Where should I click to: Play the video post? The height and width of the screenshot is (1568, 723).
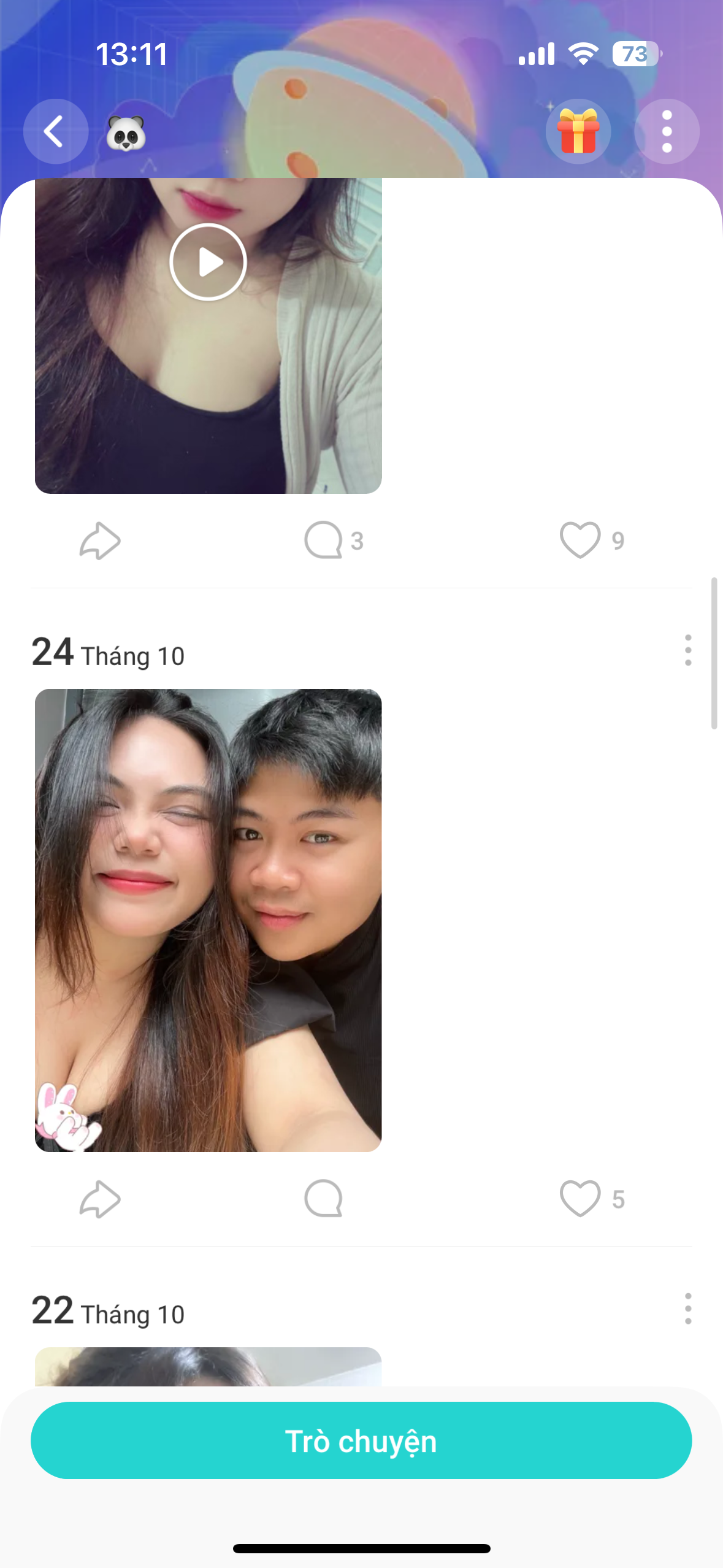(x=208, y=263)
